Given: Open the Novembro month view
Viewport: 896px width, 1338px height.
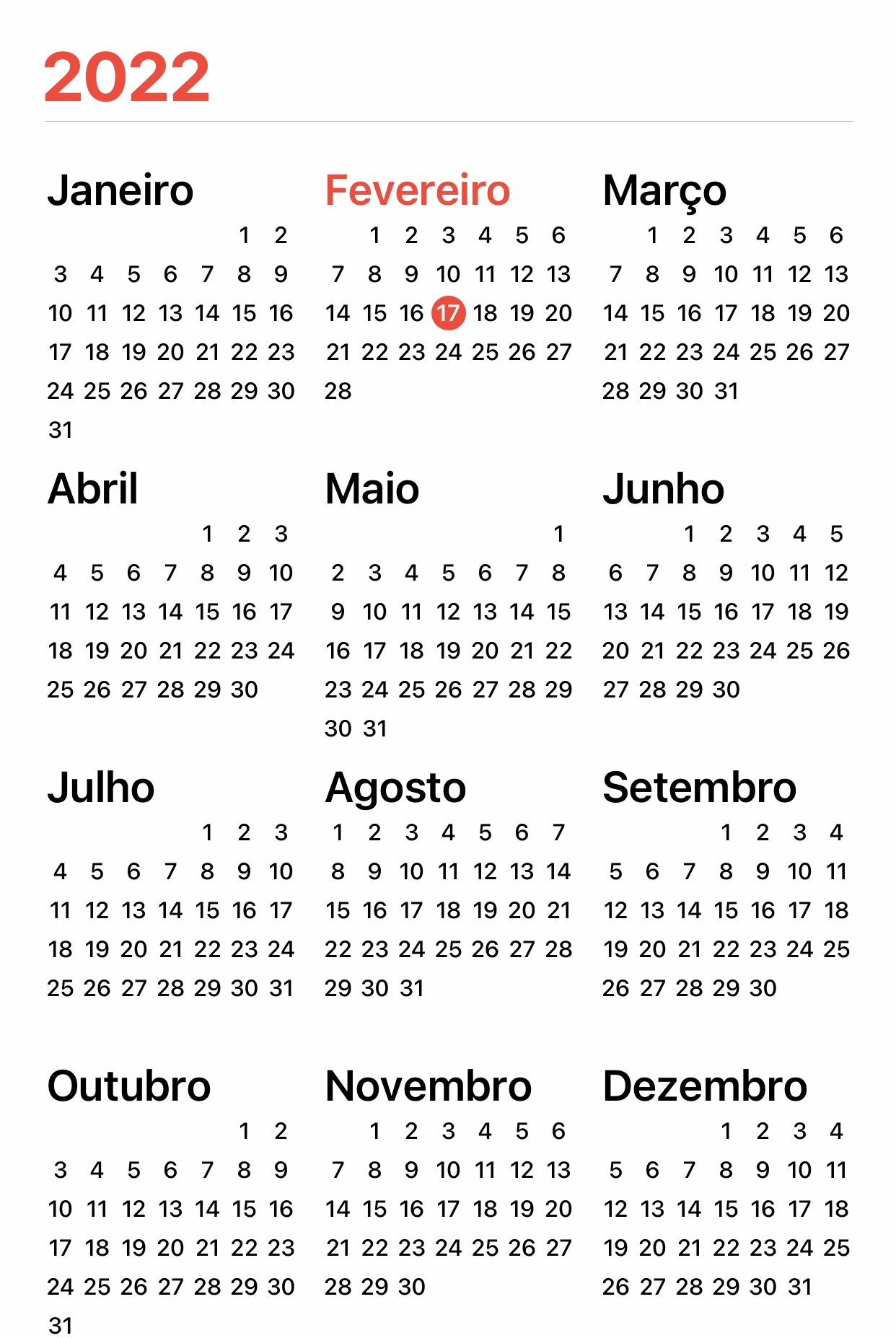Looking at the screenshot, I should click(x=429, y=1086).
